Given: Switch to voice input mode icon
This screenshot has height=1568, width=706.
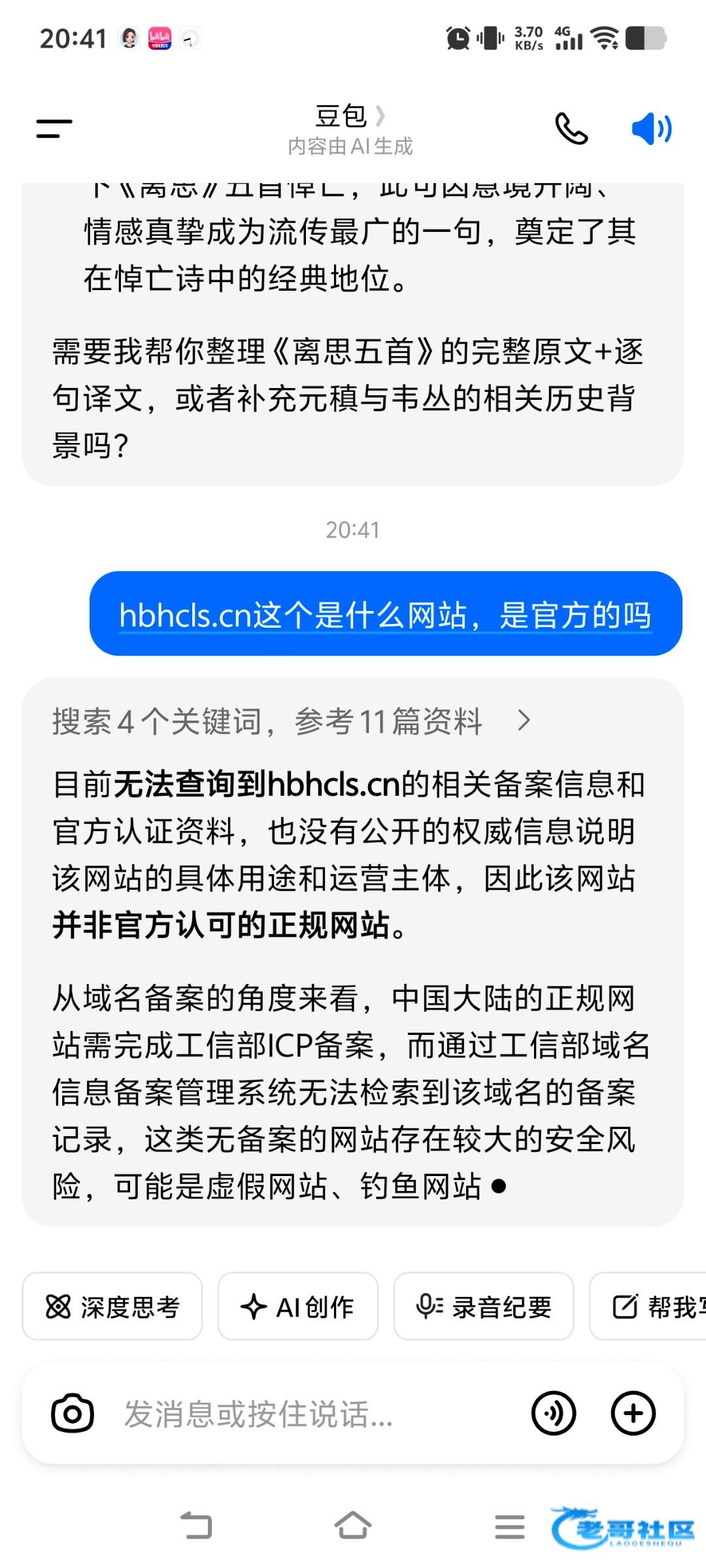Looking at the screenshot, I should pos(554,1414).
